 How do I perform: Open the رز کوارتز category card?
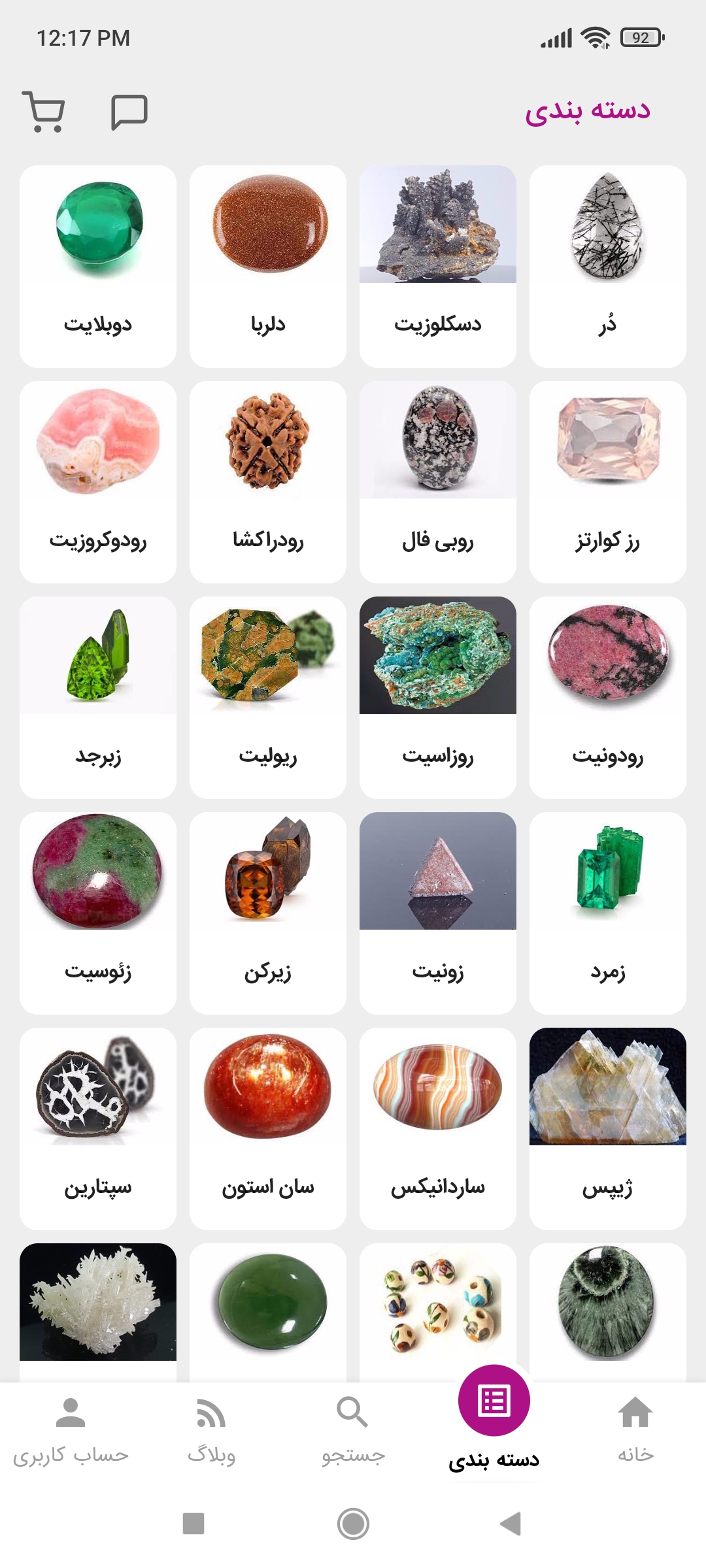click(x=608, y=482)
